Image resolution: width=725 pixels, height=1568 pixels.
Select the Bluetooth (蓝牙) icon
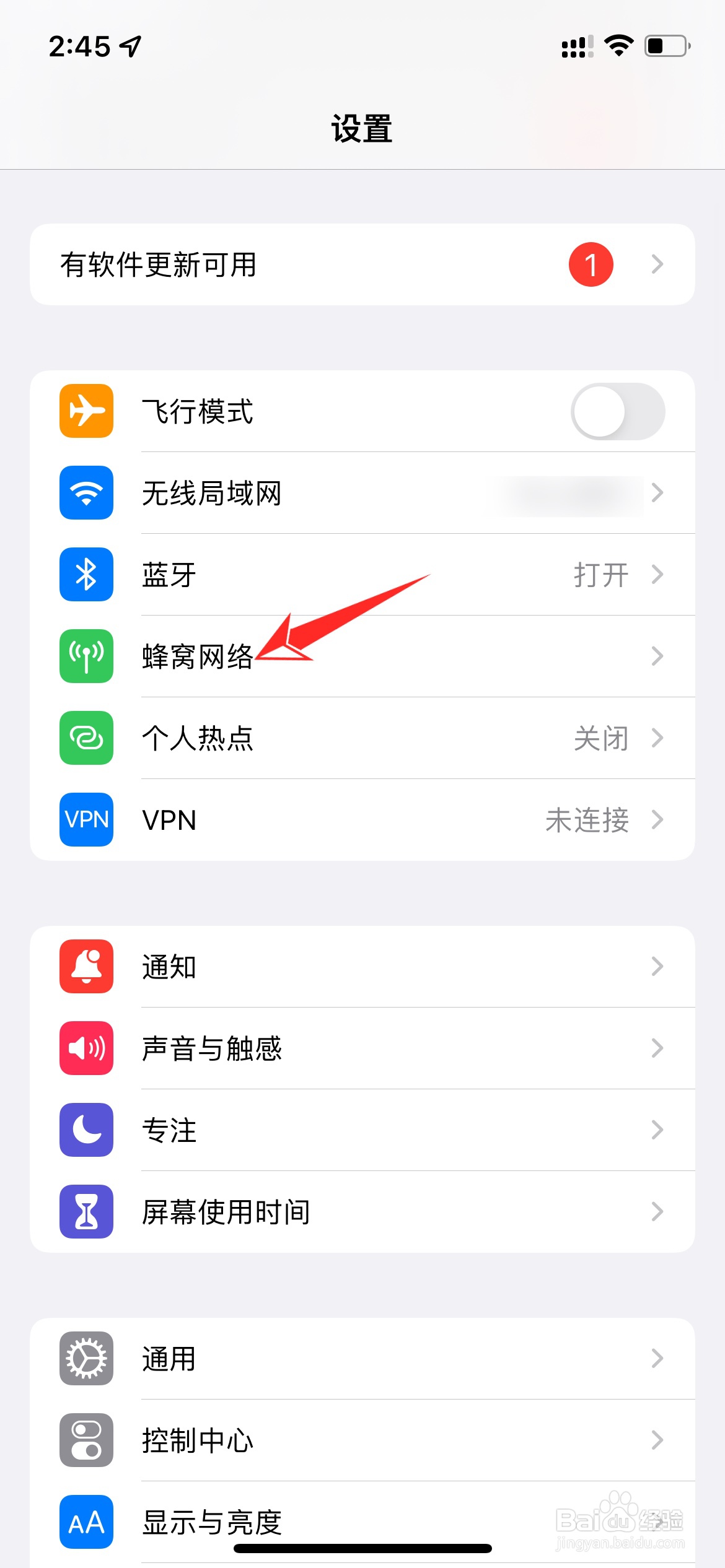coord(86,574)
